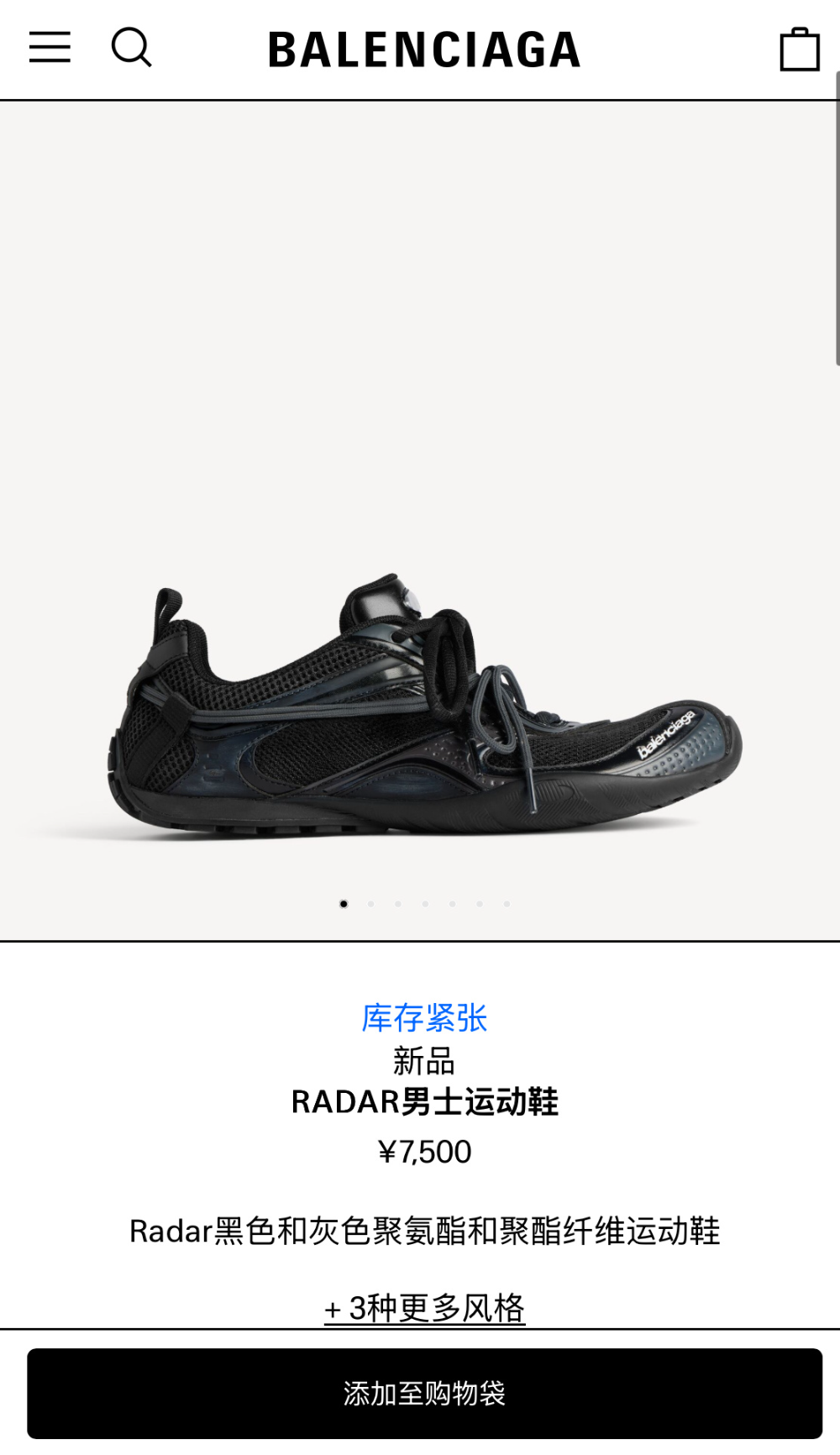The image size is (840, 1455).
Task: Tap 添加至购物袋 to add to bag
Action: (x=424, y=1394)
